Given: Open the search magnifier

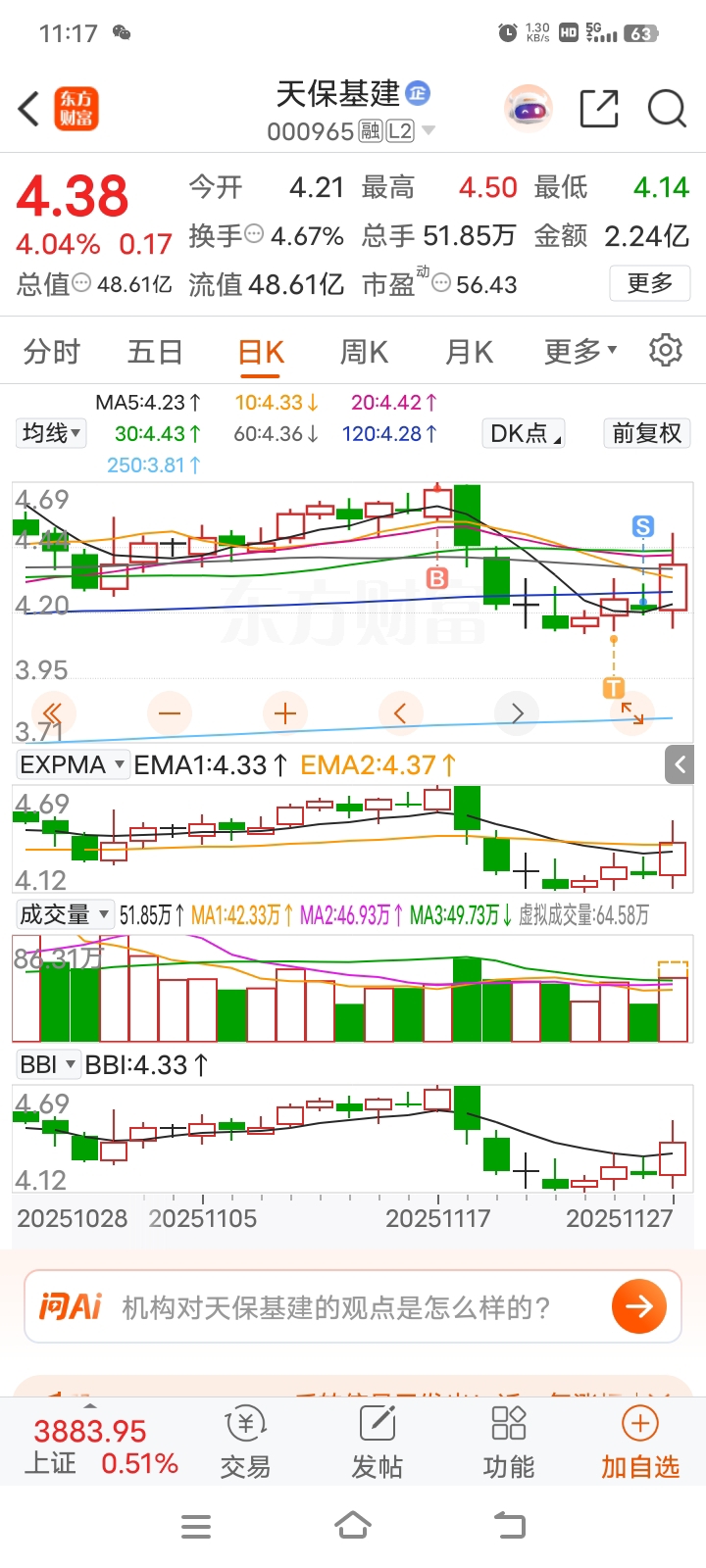Looking at the screenshot, I should 667,109.
